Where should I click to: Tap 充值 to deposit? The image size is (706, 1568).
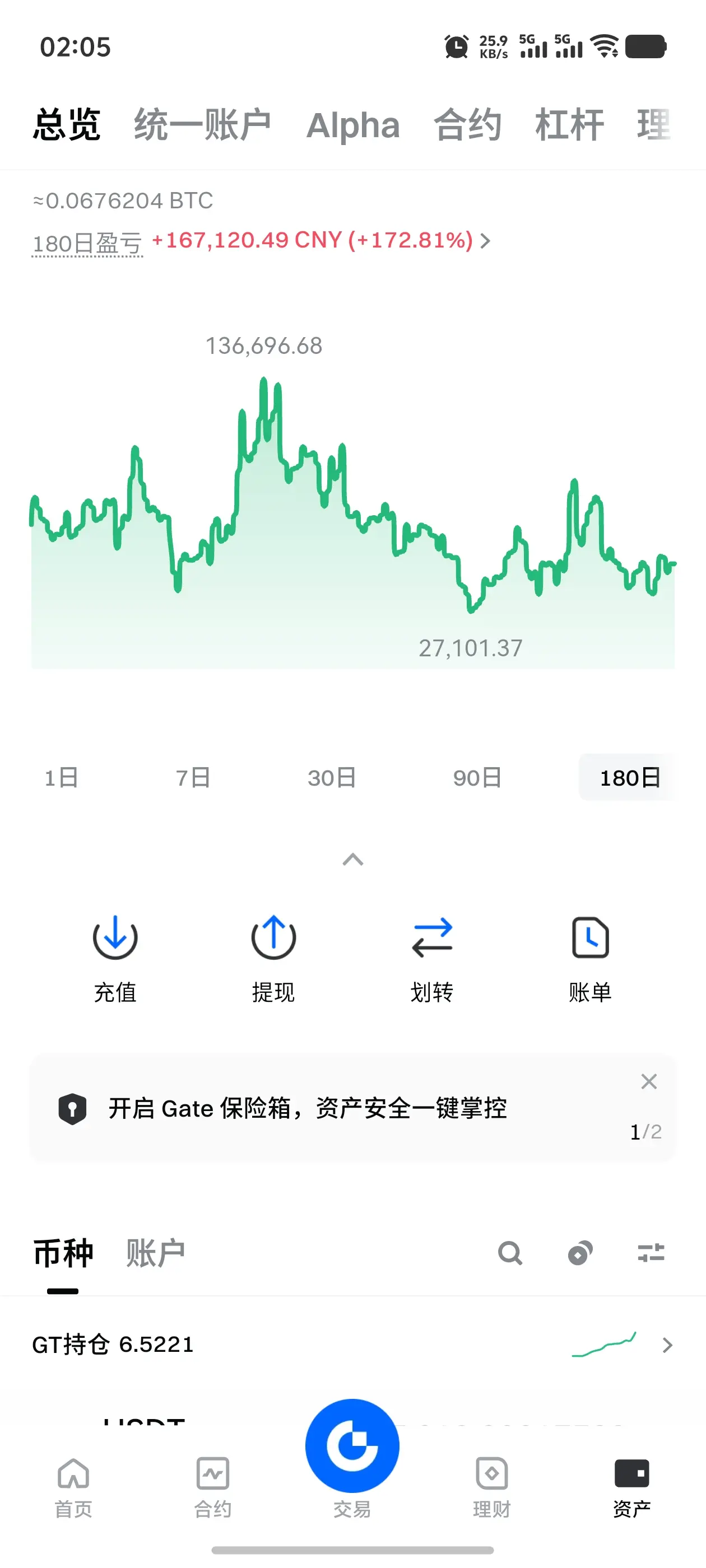point(115,959)
